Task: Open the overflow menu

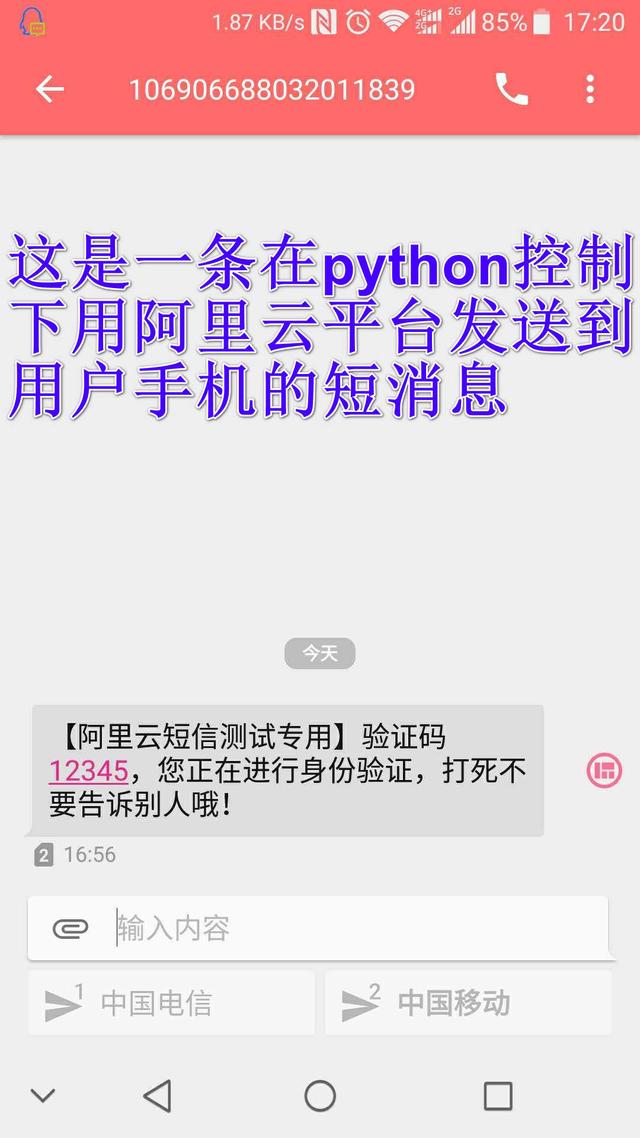Action: (x=590, y=90)
